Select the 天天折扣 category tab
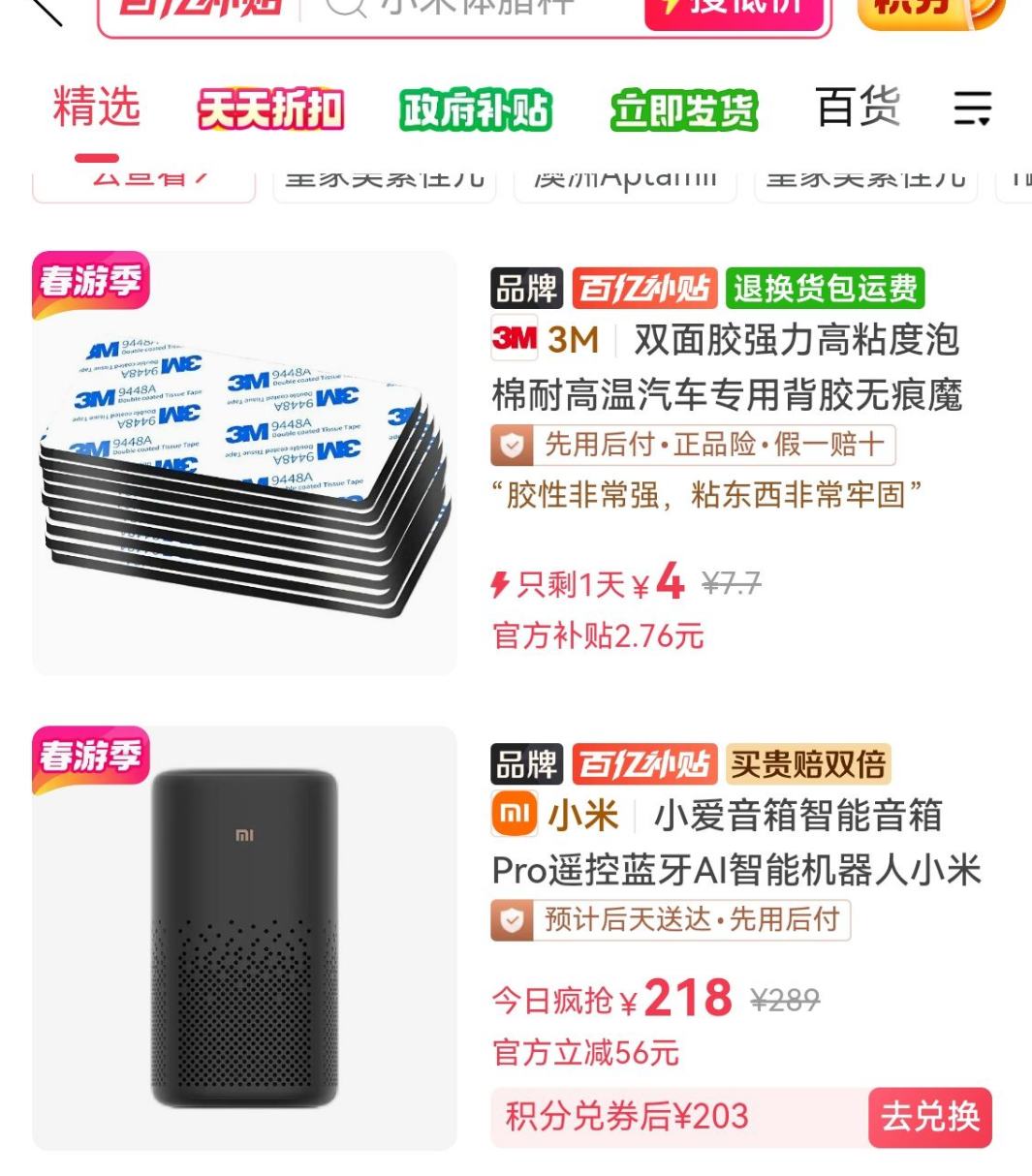The height and width of the screenshot is (1176, 1032). (268, 109)
